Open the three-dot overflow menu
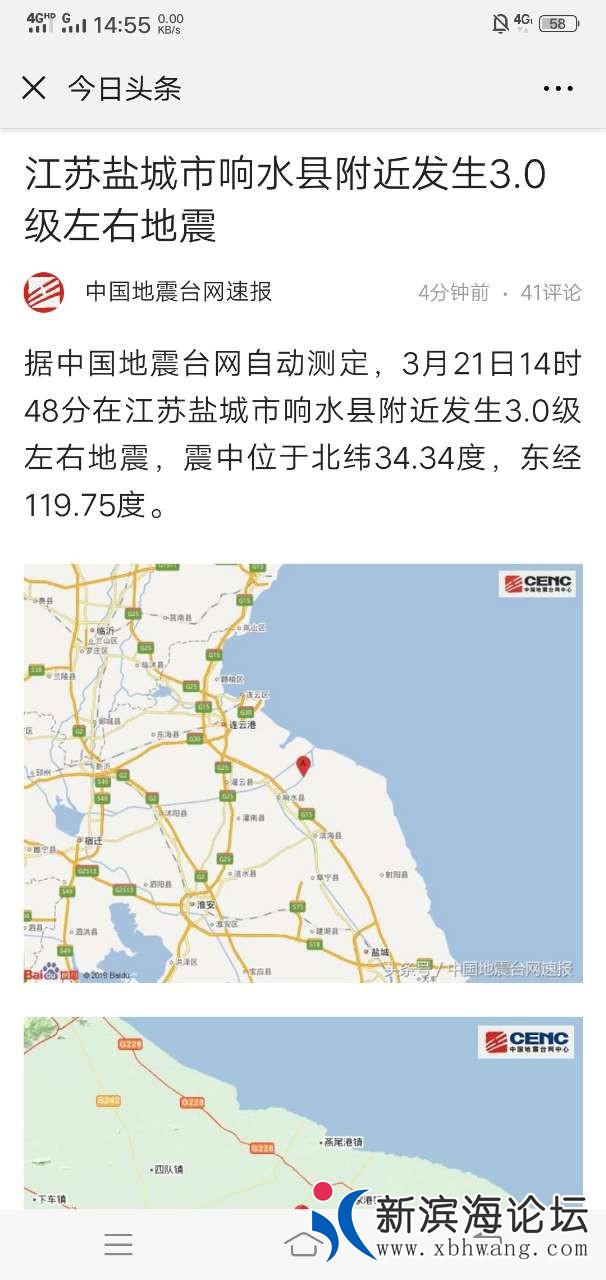 [x=558, y=89]
